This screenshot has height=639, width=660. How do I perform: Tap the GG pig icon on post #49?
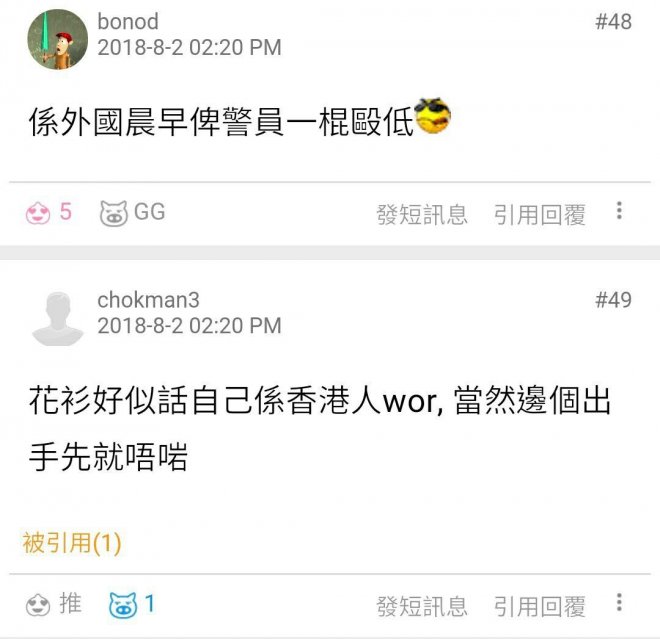pos(123,604)
